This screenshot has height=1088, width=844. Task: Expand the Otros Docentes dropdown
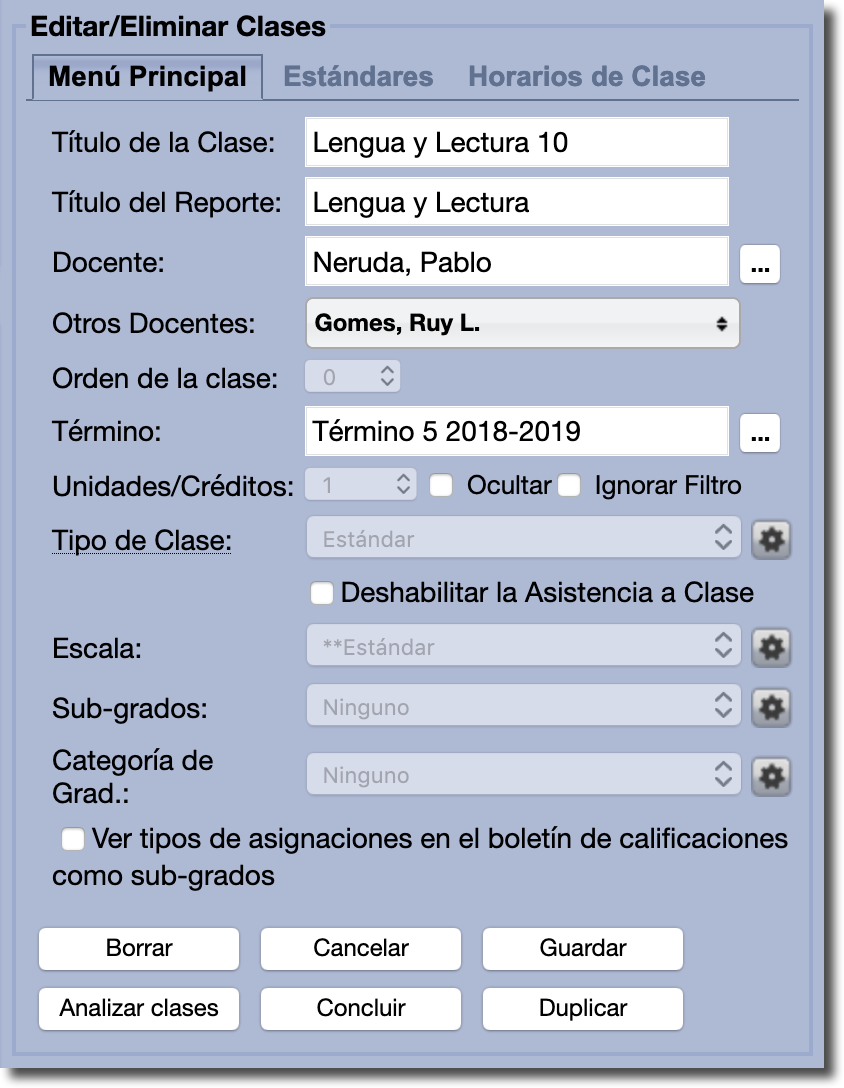pyautogui.click(x=522, y=323)
